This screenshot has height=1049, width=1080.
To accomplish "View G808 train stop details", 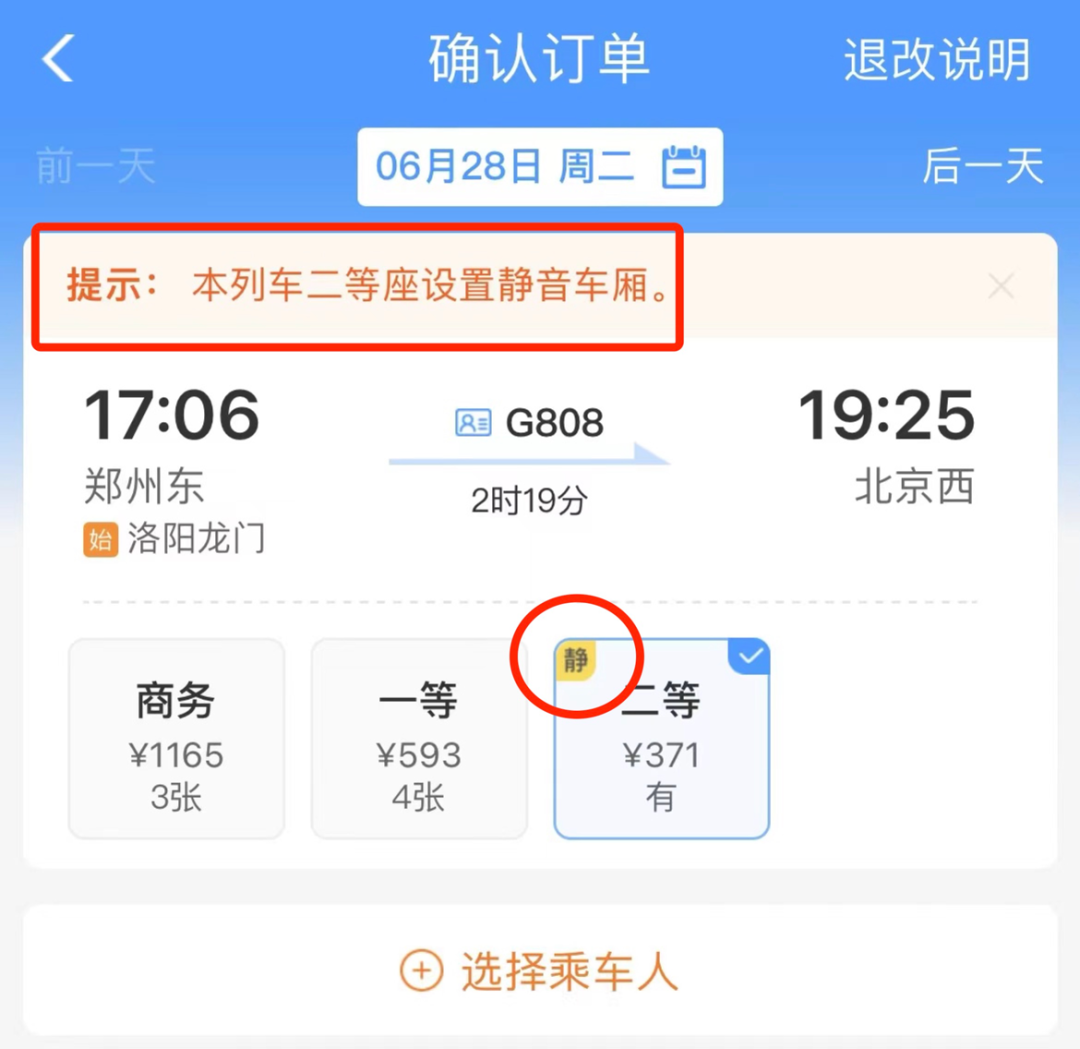I will 530,423.
